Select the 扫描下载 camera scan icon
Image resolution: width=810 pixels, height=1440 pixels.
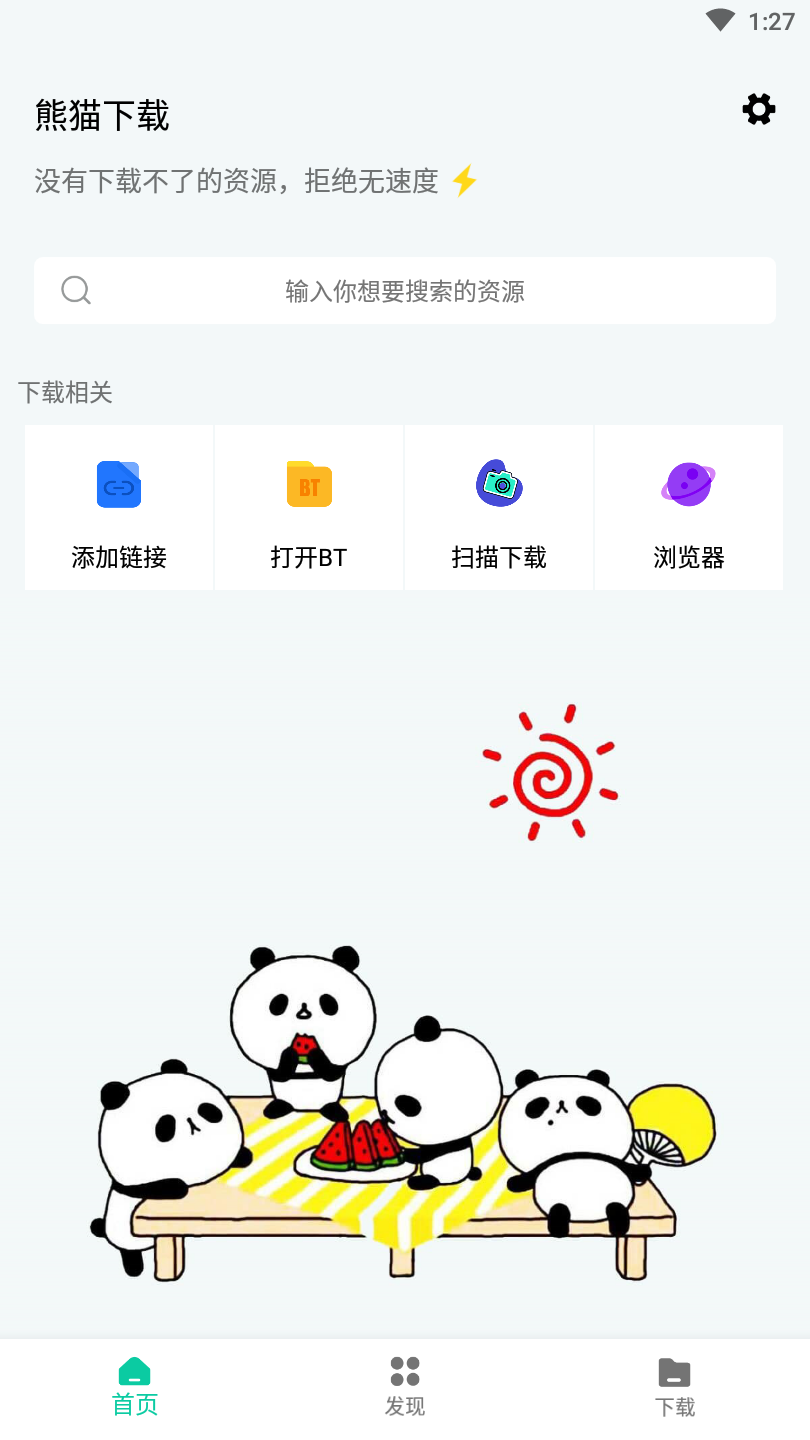click(x=498, y=484)
